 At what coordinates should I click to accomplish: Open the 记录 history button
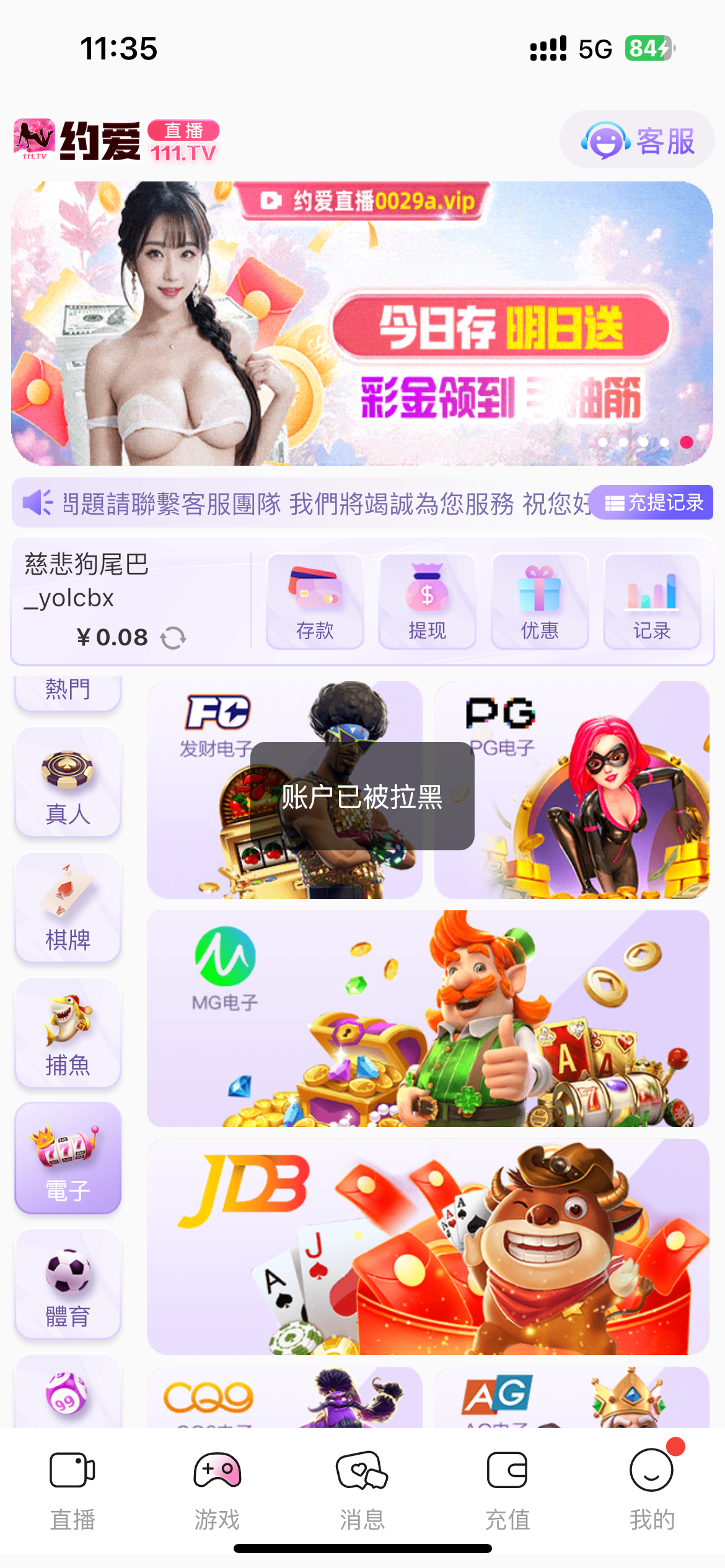point(652,601)
